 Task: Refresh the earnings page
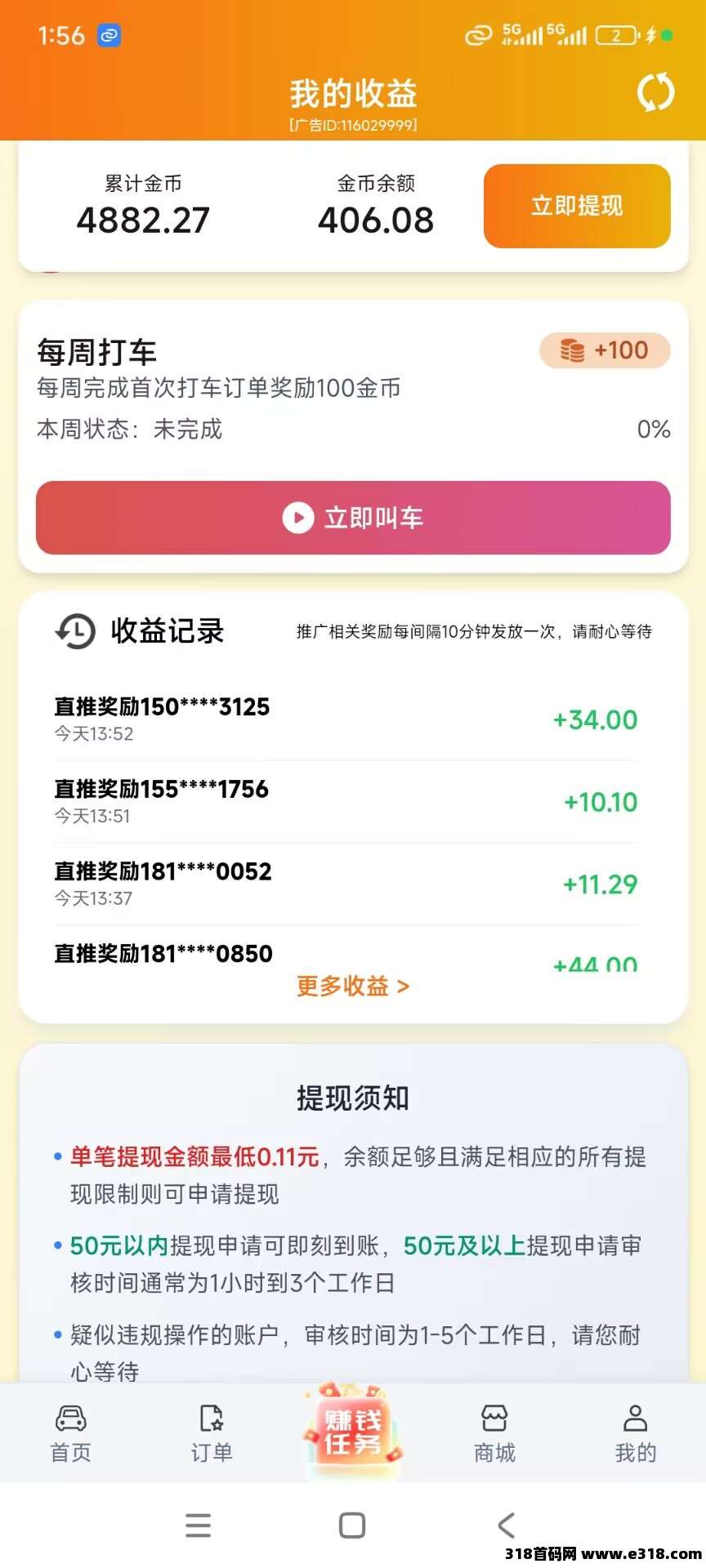[x=655, y=92]
